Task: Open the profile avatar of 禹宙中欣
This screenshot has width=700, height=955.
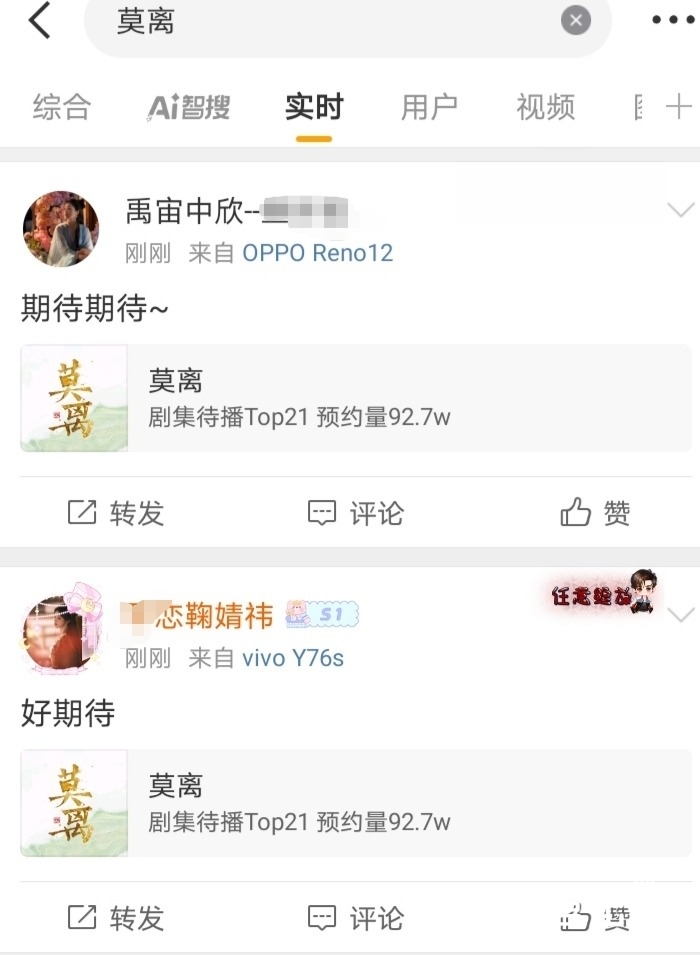Action: [61, 229]
